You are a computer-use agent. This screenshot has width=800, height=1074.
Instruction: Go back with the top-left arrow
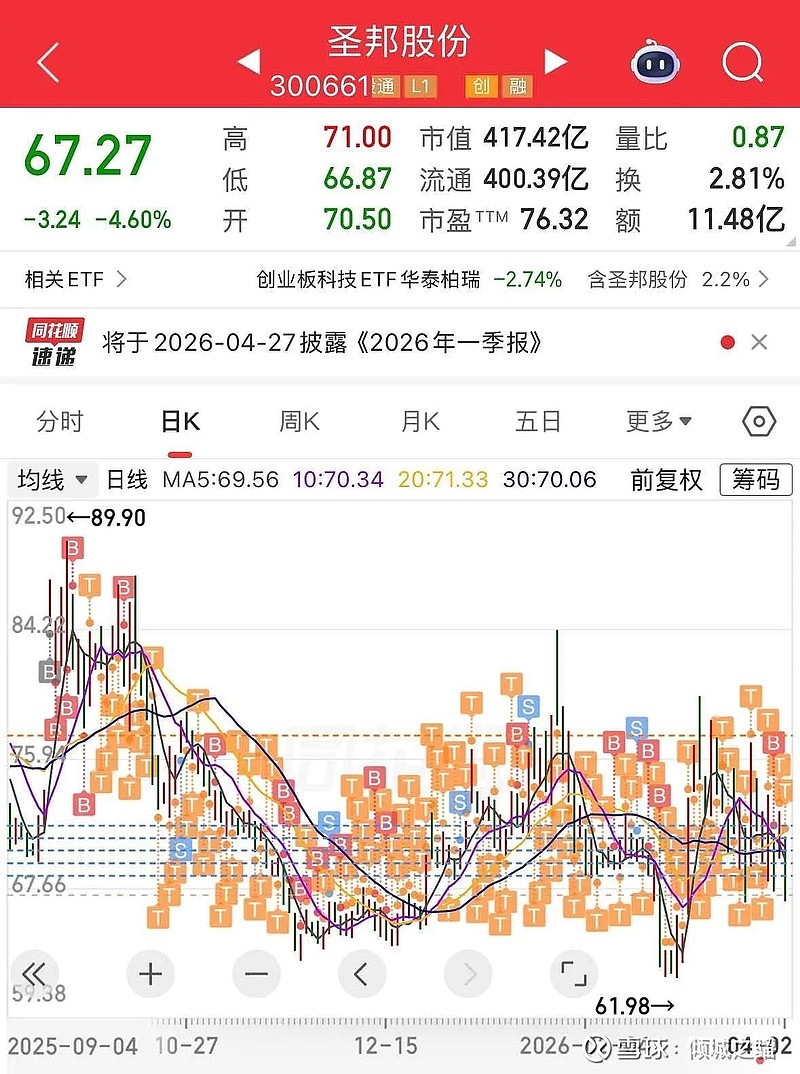coord(48,63)
